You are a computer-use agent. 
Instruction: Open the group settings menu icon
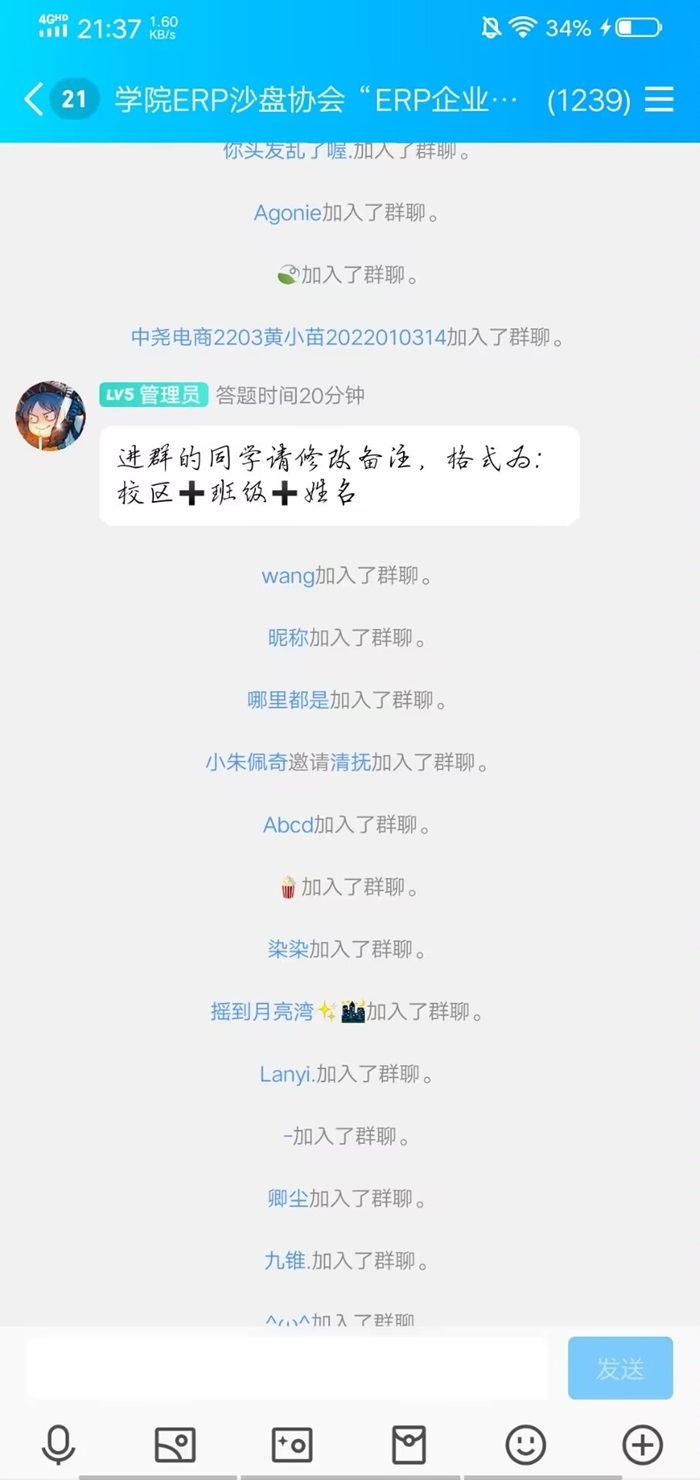(x=659, y=100)
